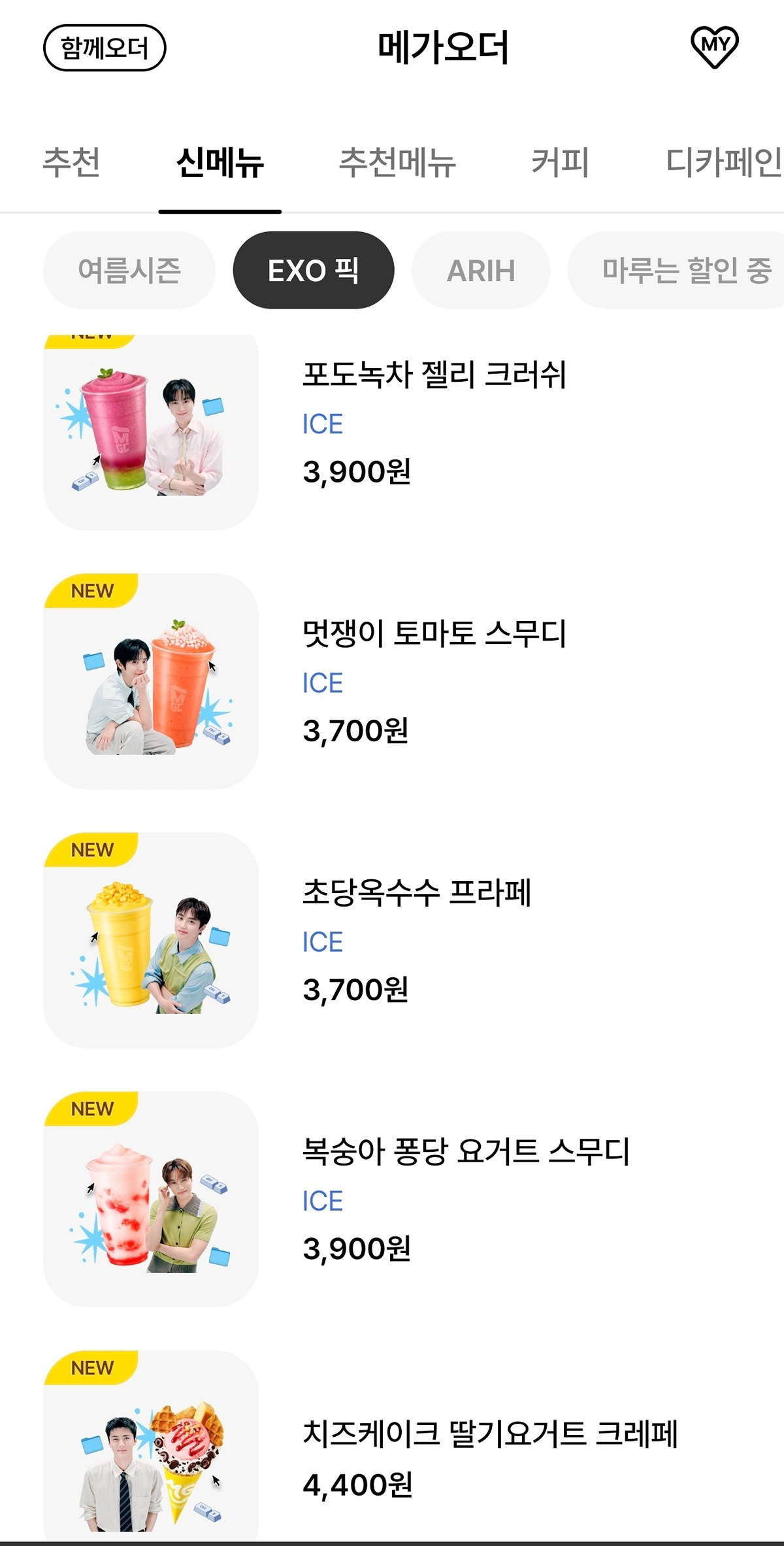Screen dimensions: 784x1546
Task: Select 치즈케이크 딸기요거트 크레페 item
Action: click(x=392, y=1445)
